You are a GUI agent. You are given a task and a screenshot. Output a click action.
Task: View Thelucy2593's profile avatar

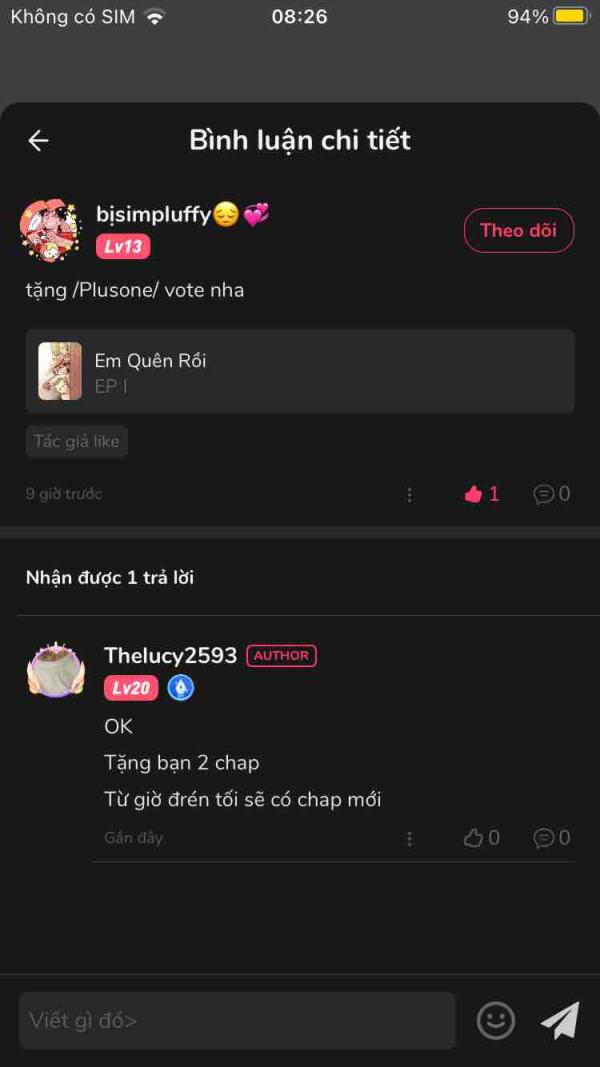pyautogui.click(x=55, y=671)
